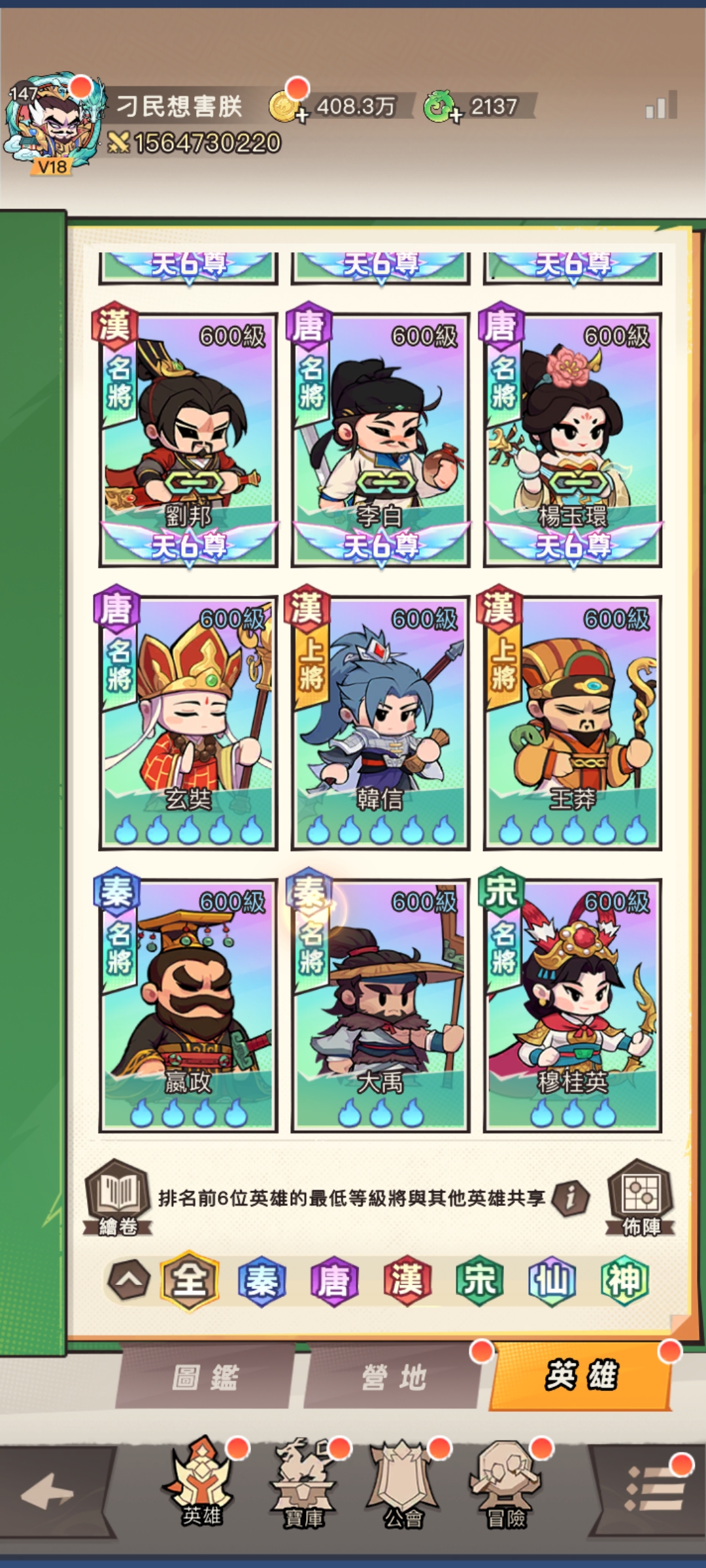Screen dimensions: 706x1568
Task: Collapse the faction filter arrow
Action: click(129, 1281)
